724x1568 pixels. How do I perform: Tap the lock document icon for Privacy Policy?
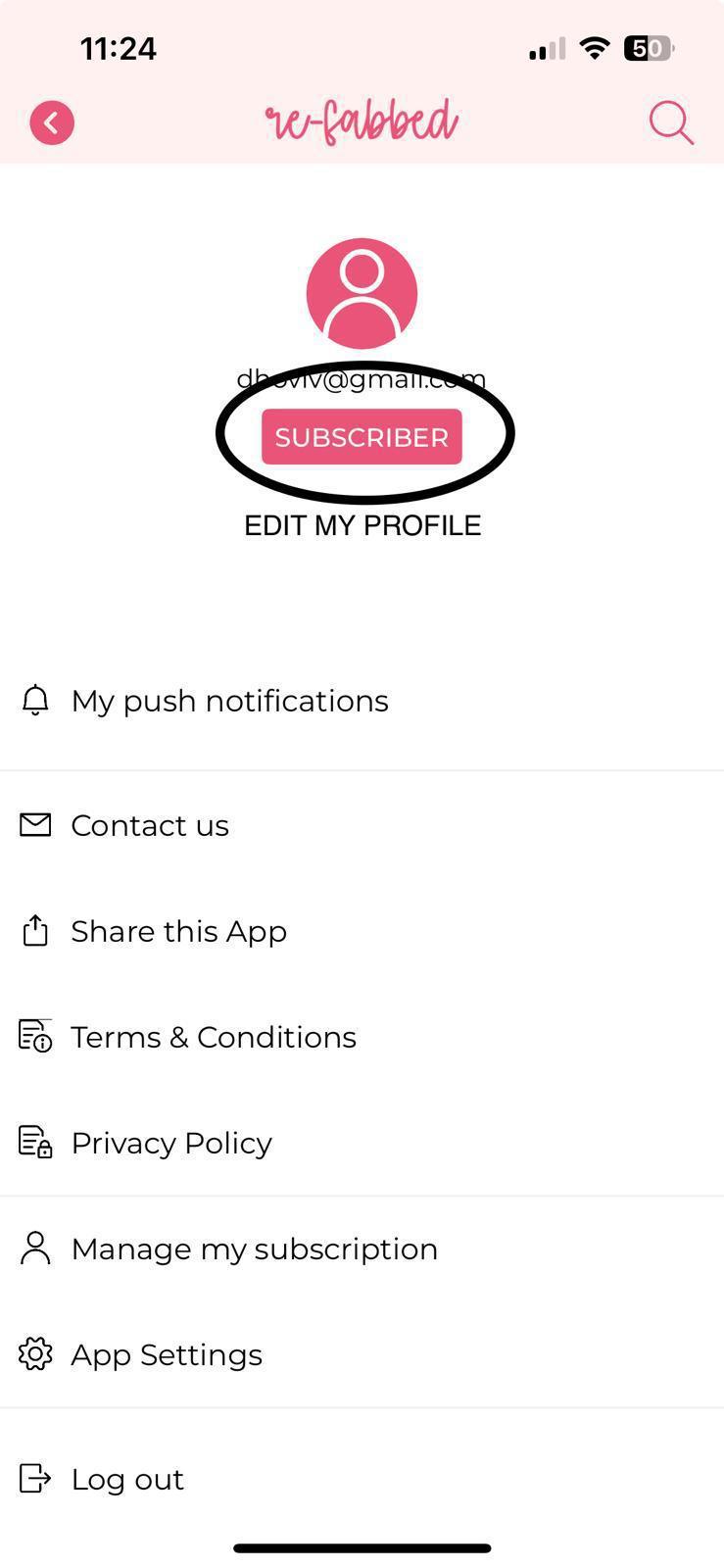point(35,1142)
